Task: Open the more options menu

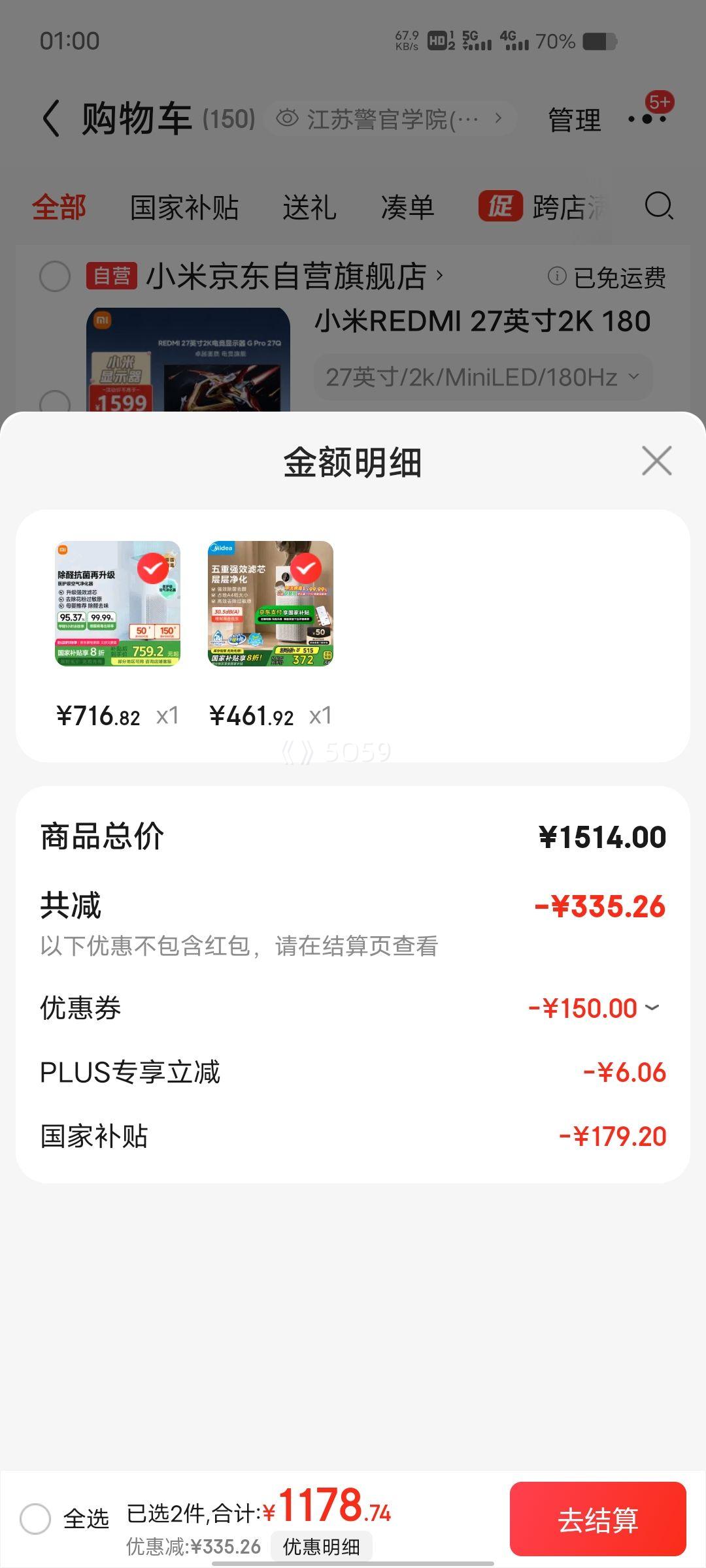Action: click(647, 119)
